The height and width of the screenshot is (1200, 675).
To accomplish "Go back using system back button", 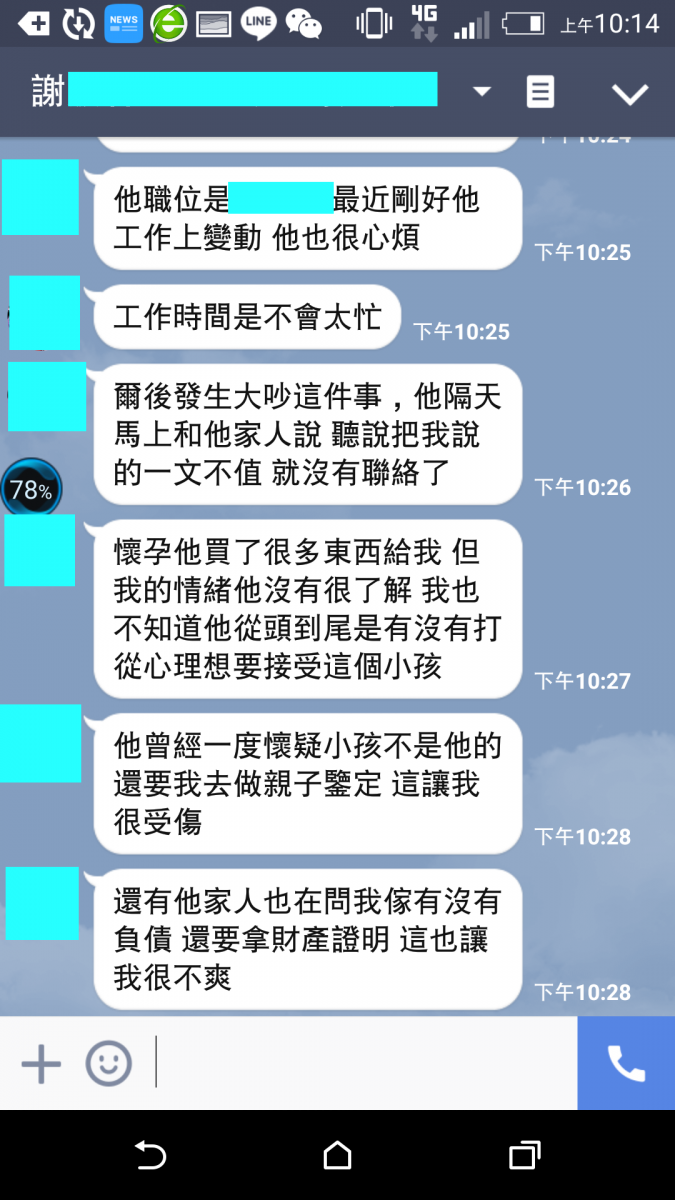I will point(150,1156).
